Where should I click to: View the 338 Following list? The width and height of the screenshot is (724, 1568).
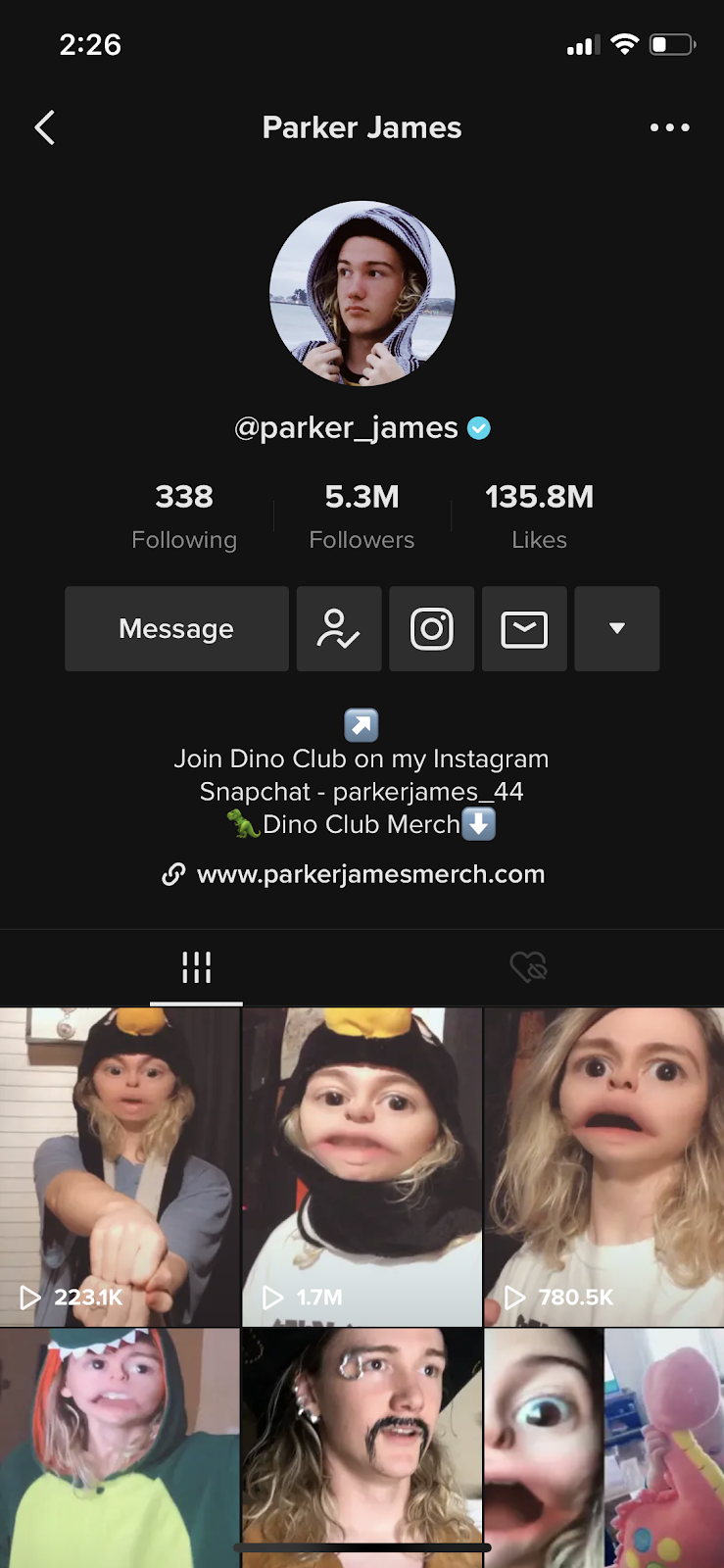(184, 516)
